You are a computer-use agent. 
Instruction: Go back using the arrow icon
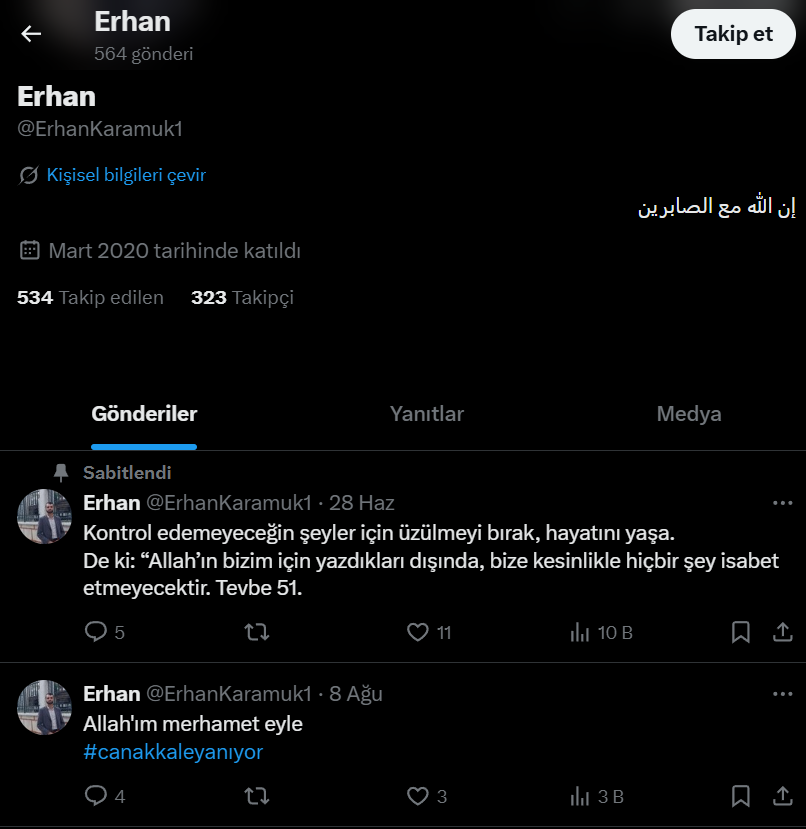[x=31, y=34]
